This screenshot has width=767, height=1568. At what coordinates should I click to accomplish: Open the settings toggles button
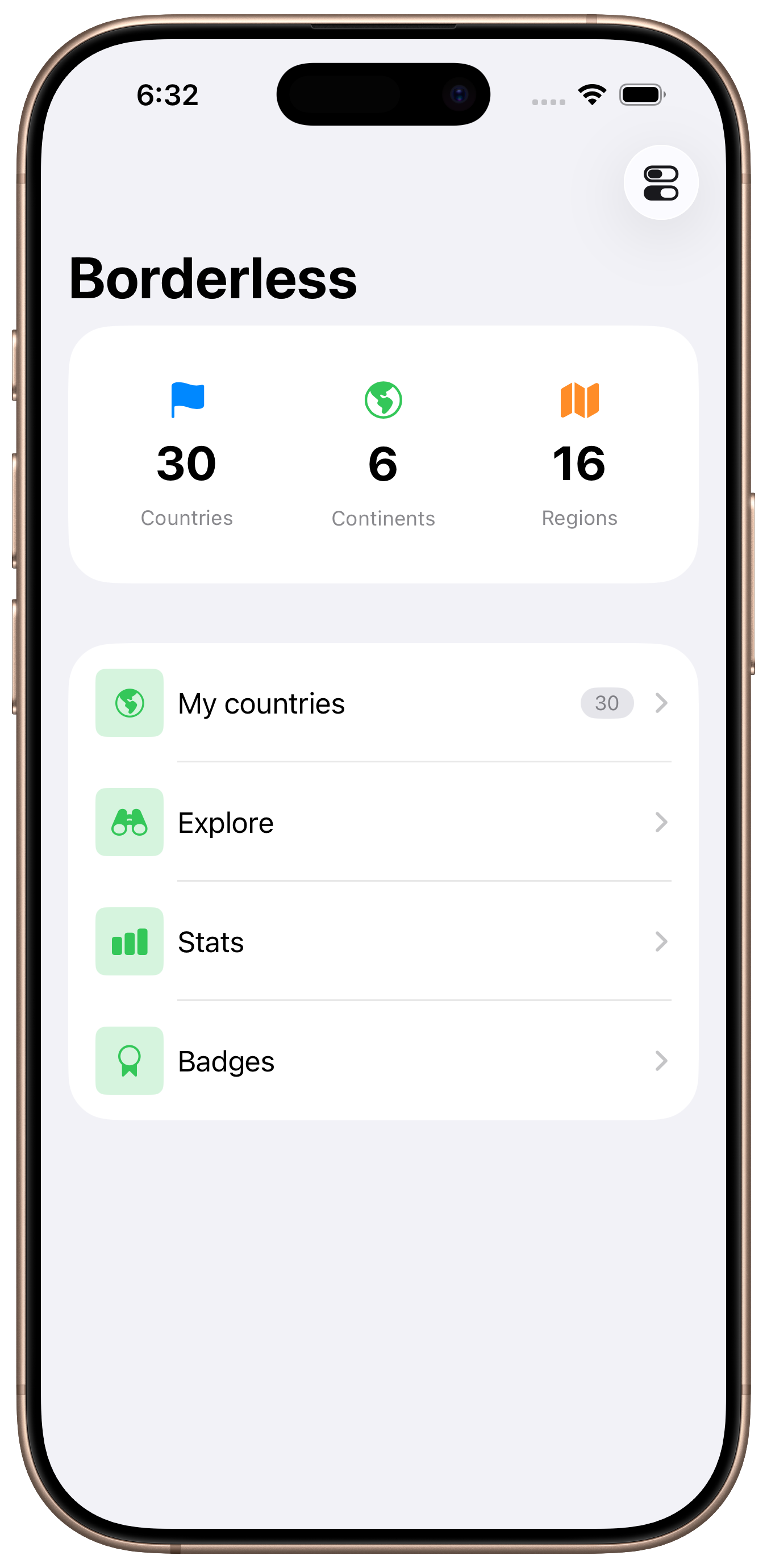pyautogui.click(x=660, y=182)
